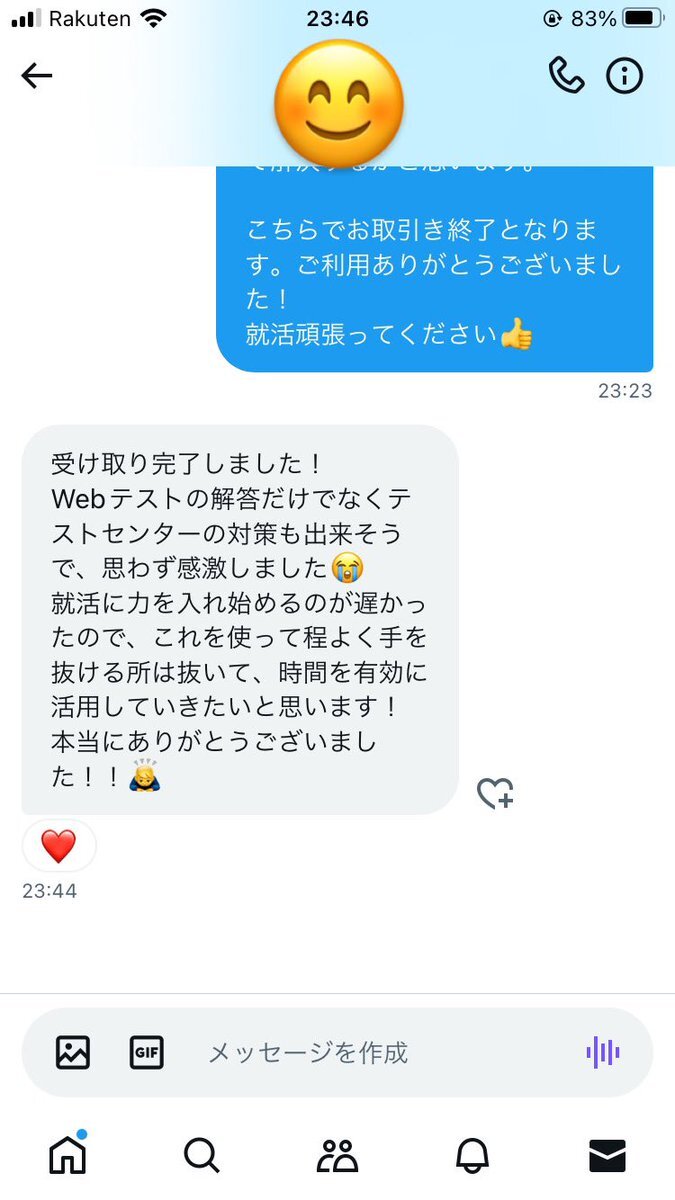Open conversation info

tap(625, 76)
